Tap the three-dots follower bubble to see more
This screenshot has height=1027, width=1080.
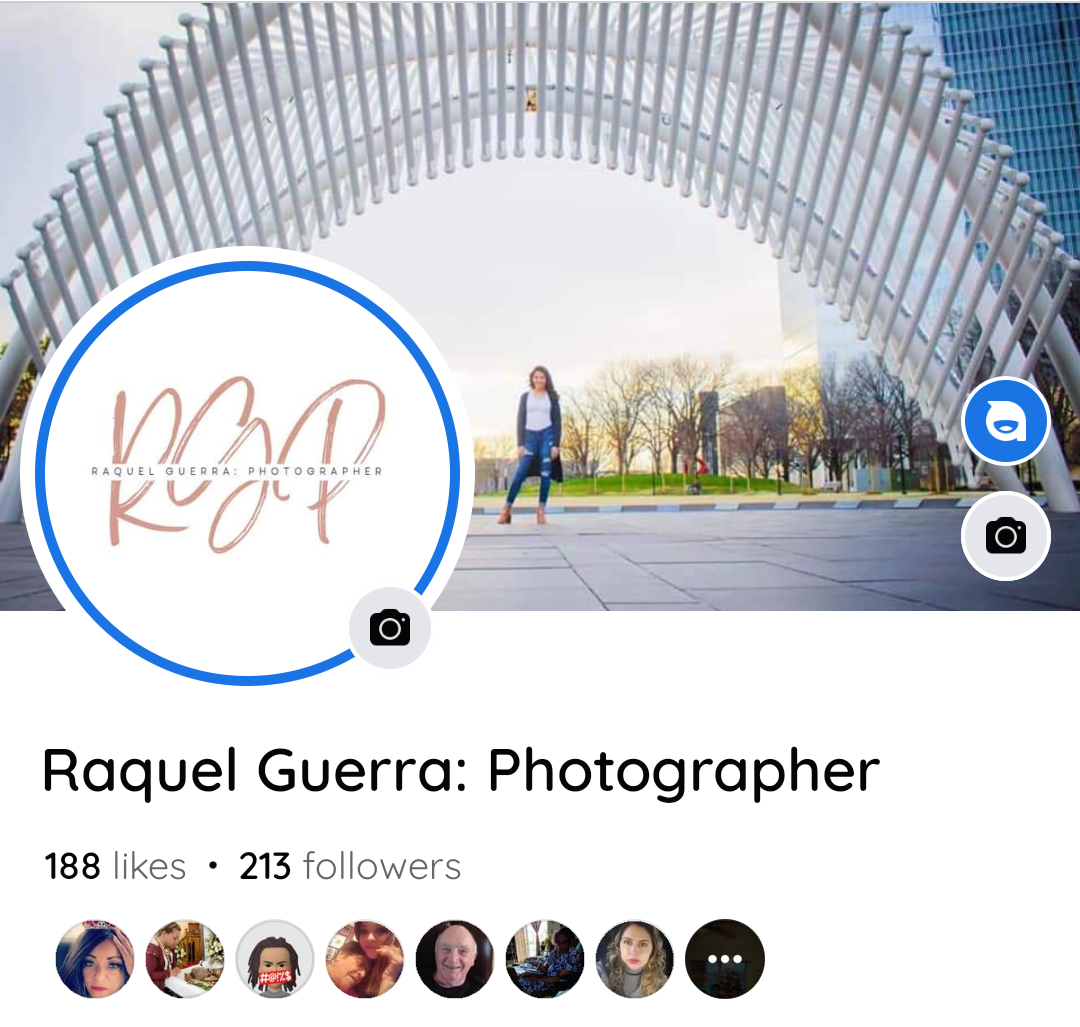tap(725, 959)
